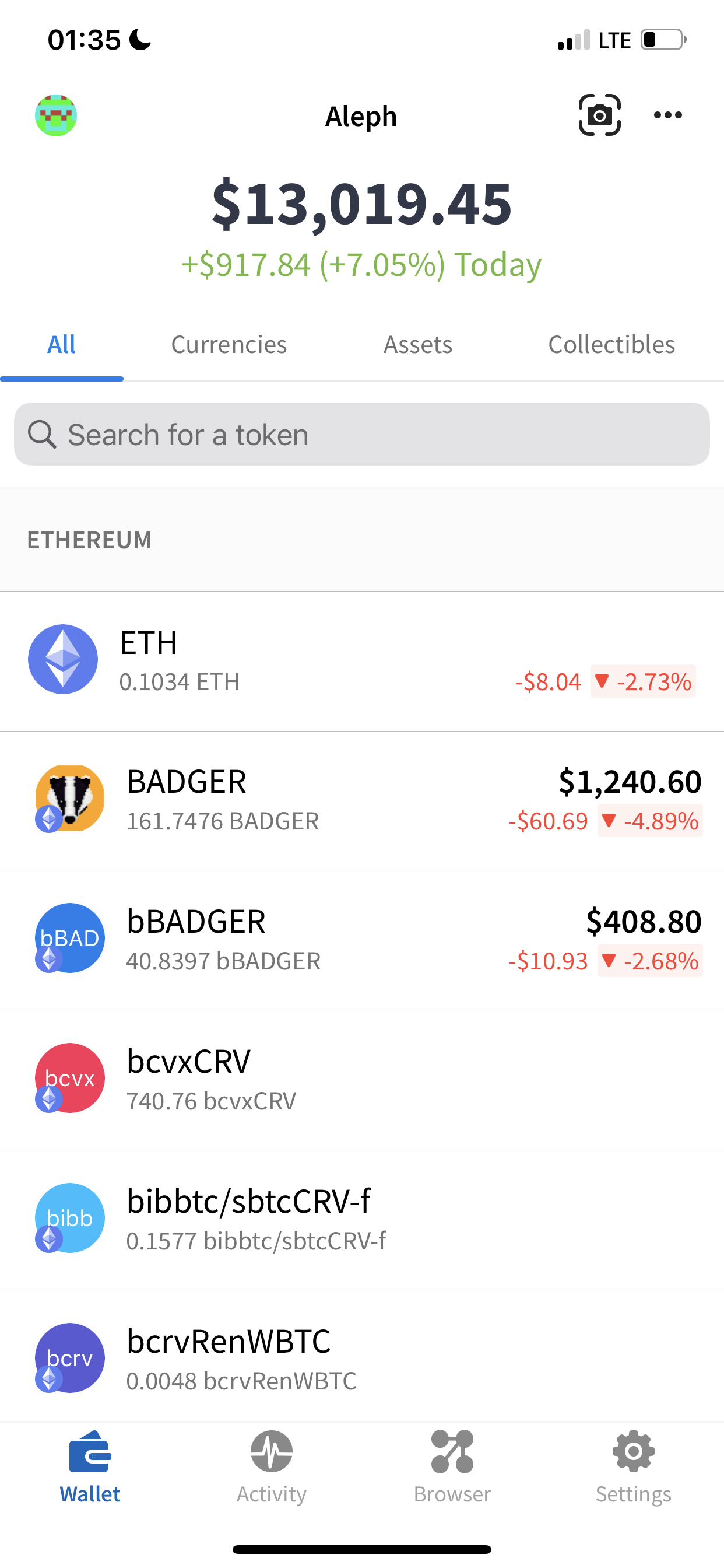Switch to the Currencies tab
The height and width of the screenshot is (1568, 724).
tap(229, 345)
